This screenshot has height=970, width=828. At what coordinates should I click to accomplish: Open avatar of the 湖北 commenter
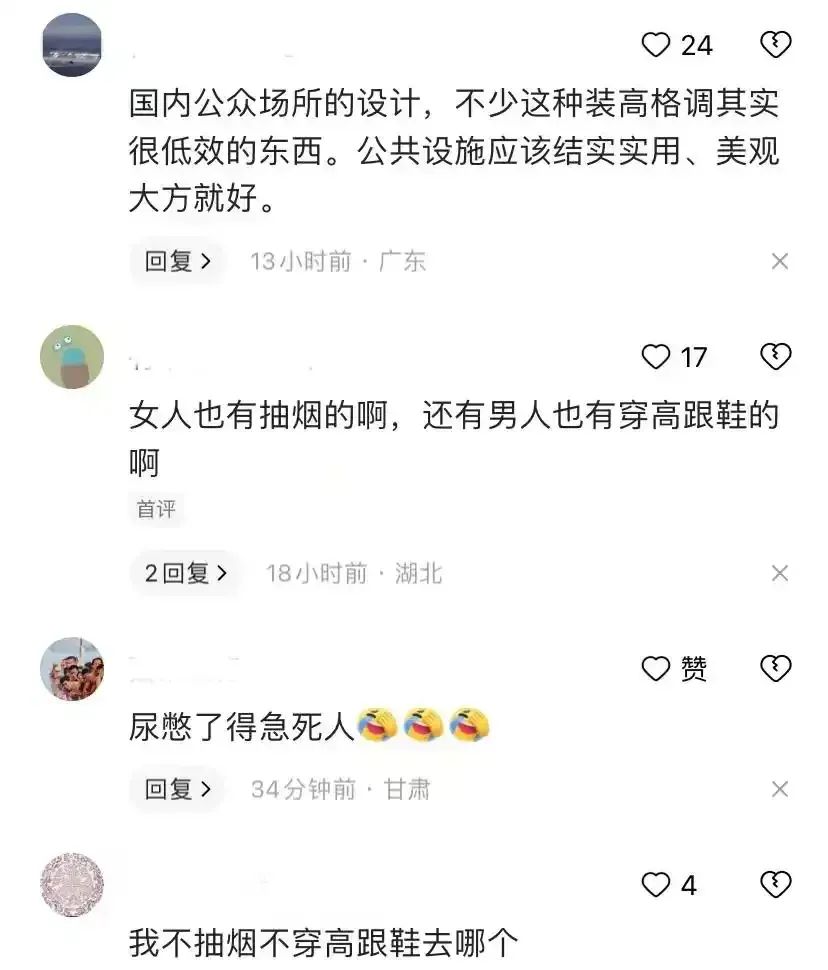[72, 357]
